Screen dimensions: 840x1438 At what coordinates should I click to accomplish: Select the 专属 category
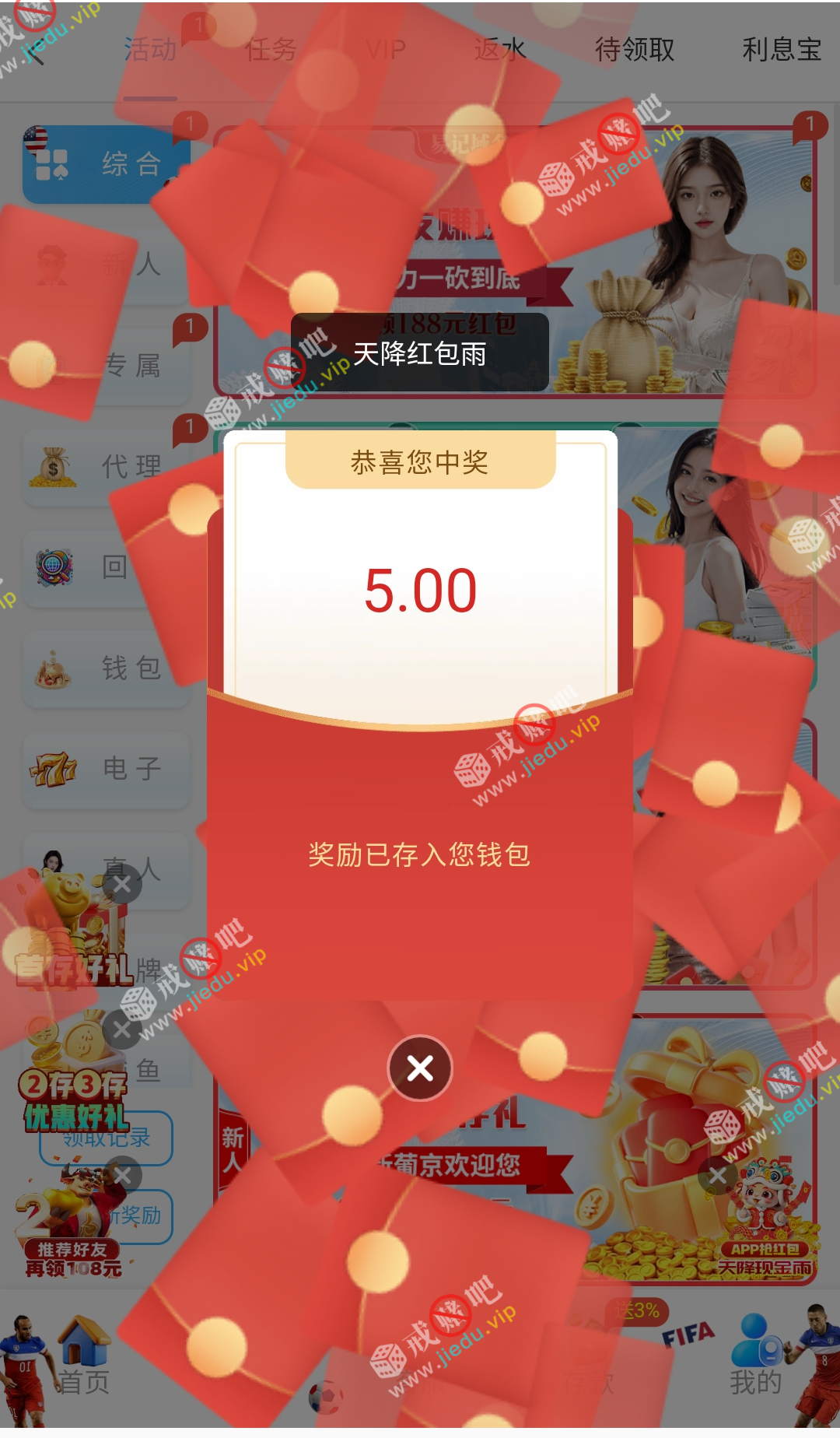107,366
